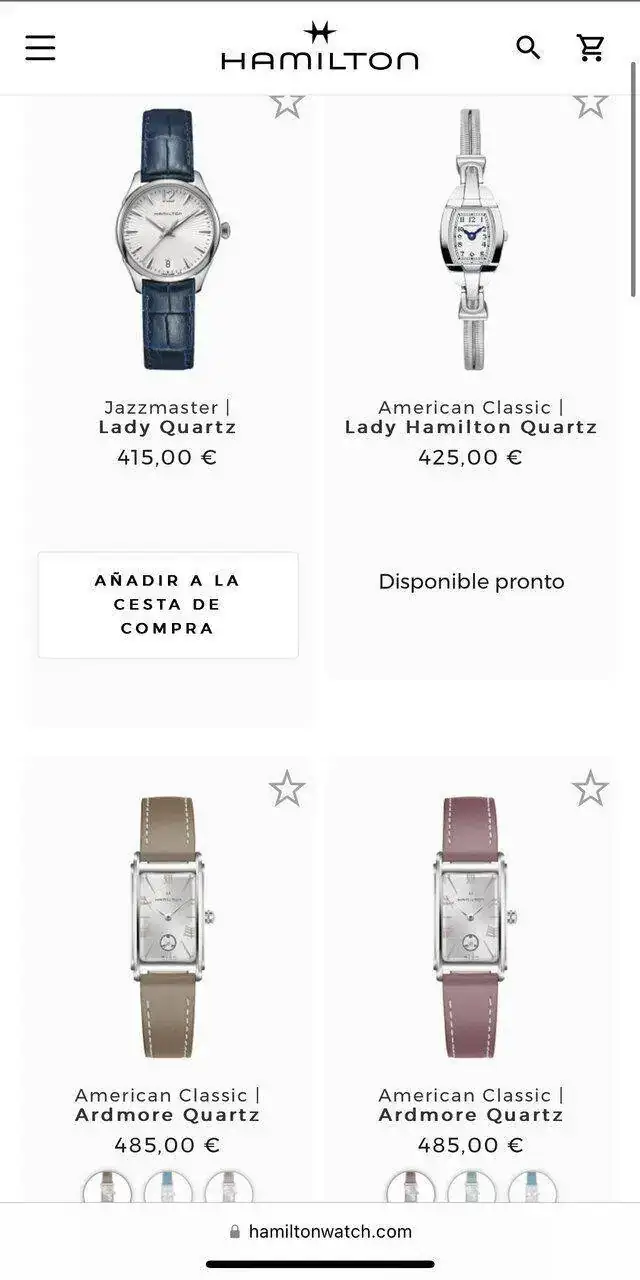Select first color variant under pink Ardmore
Viewport: 640px width, 1280px height.
410,1188
